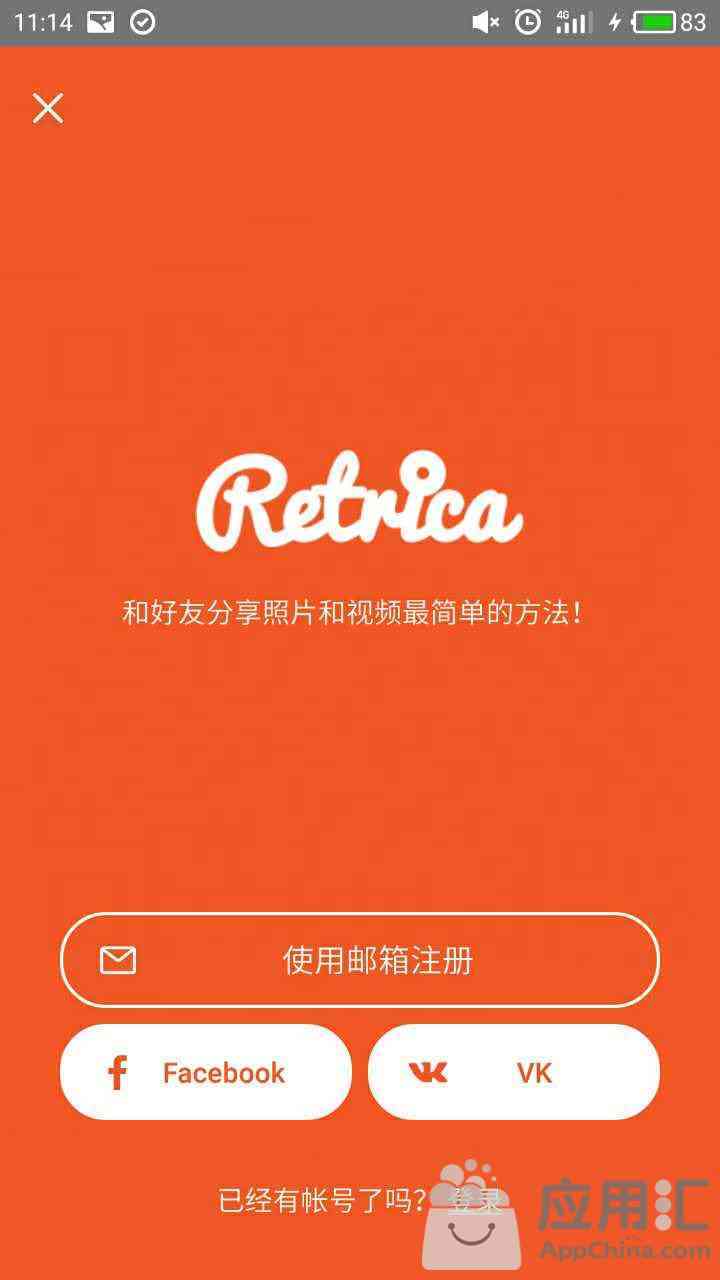The height and width of the screenshot is (1280, 720).
Task: Open the 登录 login link
Action: tap(476, 1200)
